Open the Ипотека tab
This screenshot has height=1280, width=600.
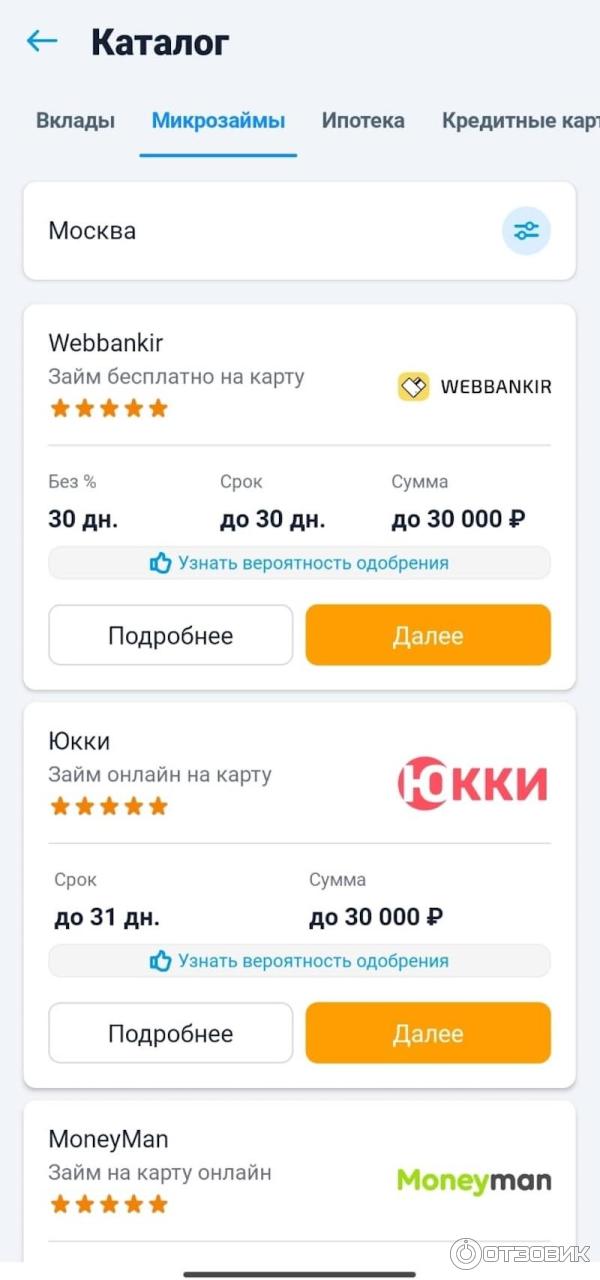click(x=363, y=121)
